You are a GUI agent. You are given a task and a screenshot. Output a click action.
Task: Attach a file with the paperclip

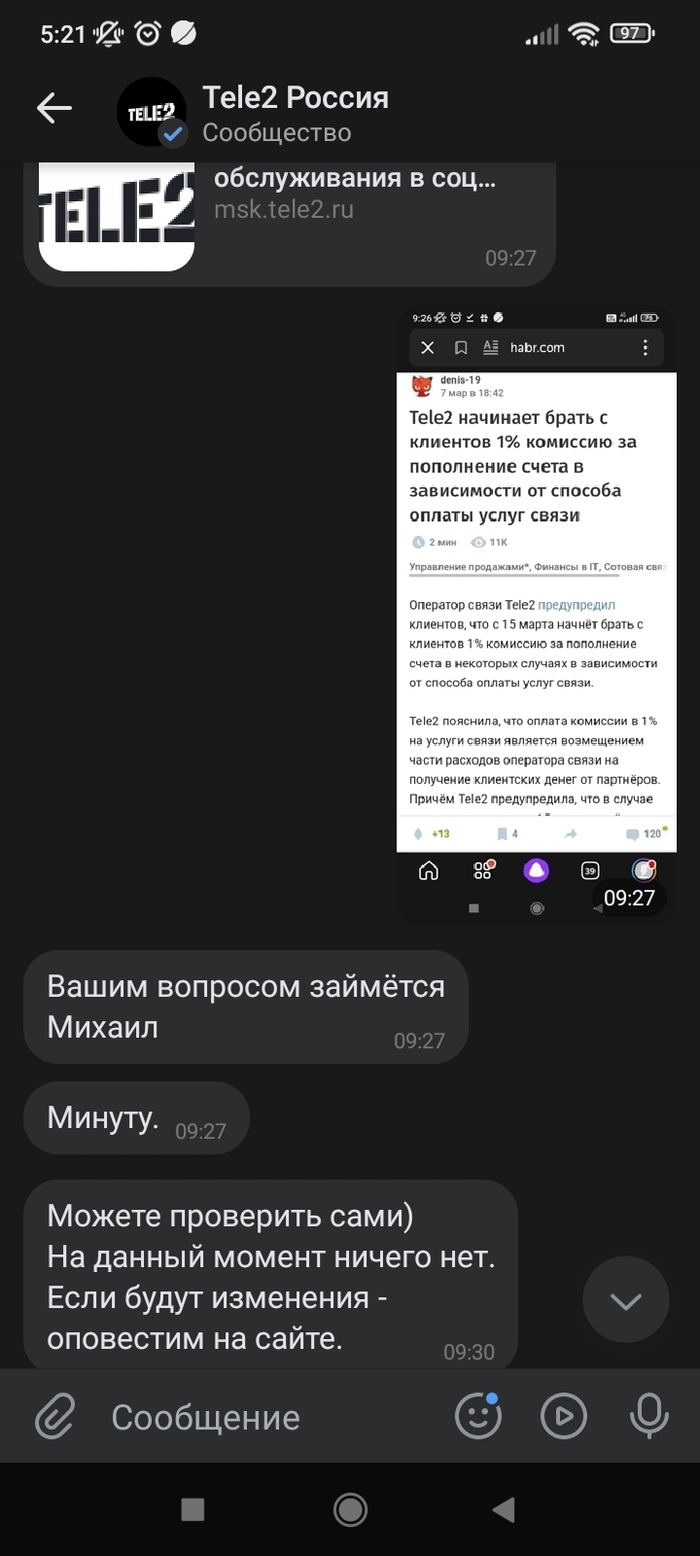(56, 1416)
